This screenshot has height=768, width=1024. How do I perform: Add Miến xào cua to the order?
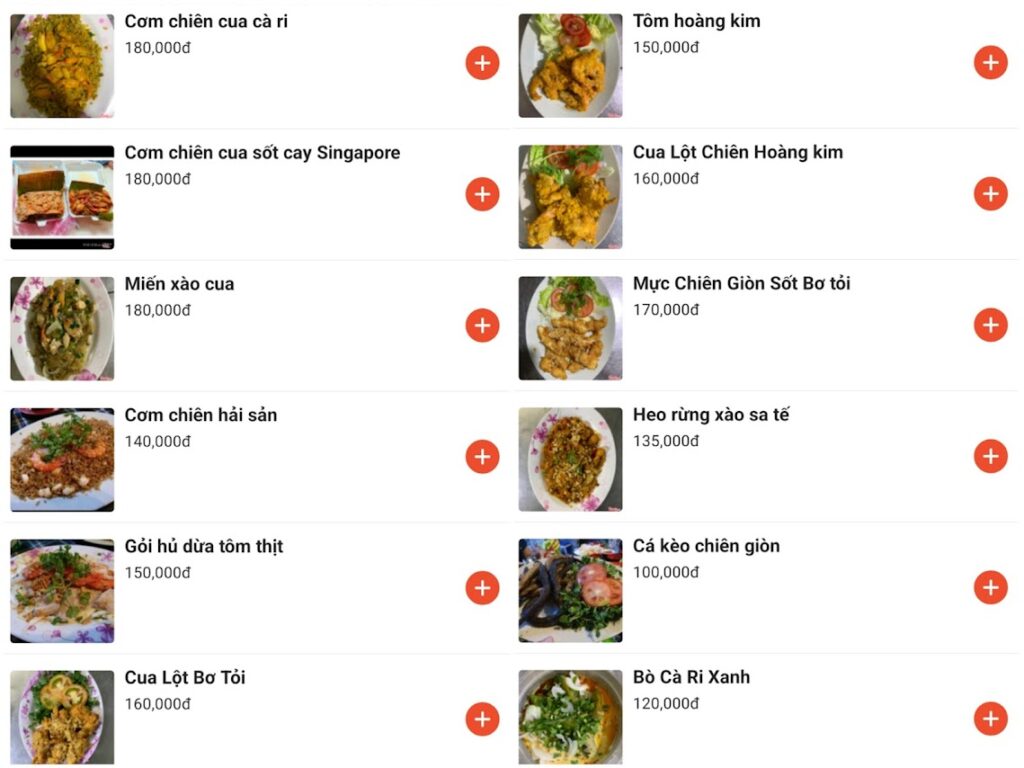482,326
